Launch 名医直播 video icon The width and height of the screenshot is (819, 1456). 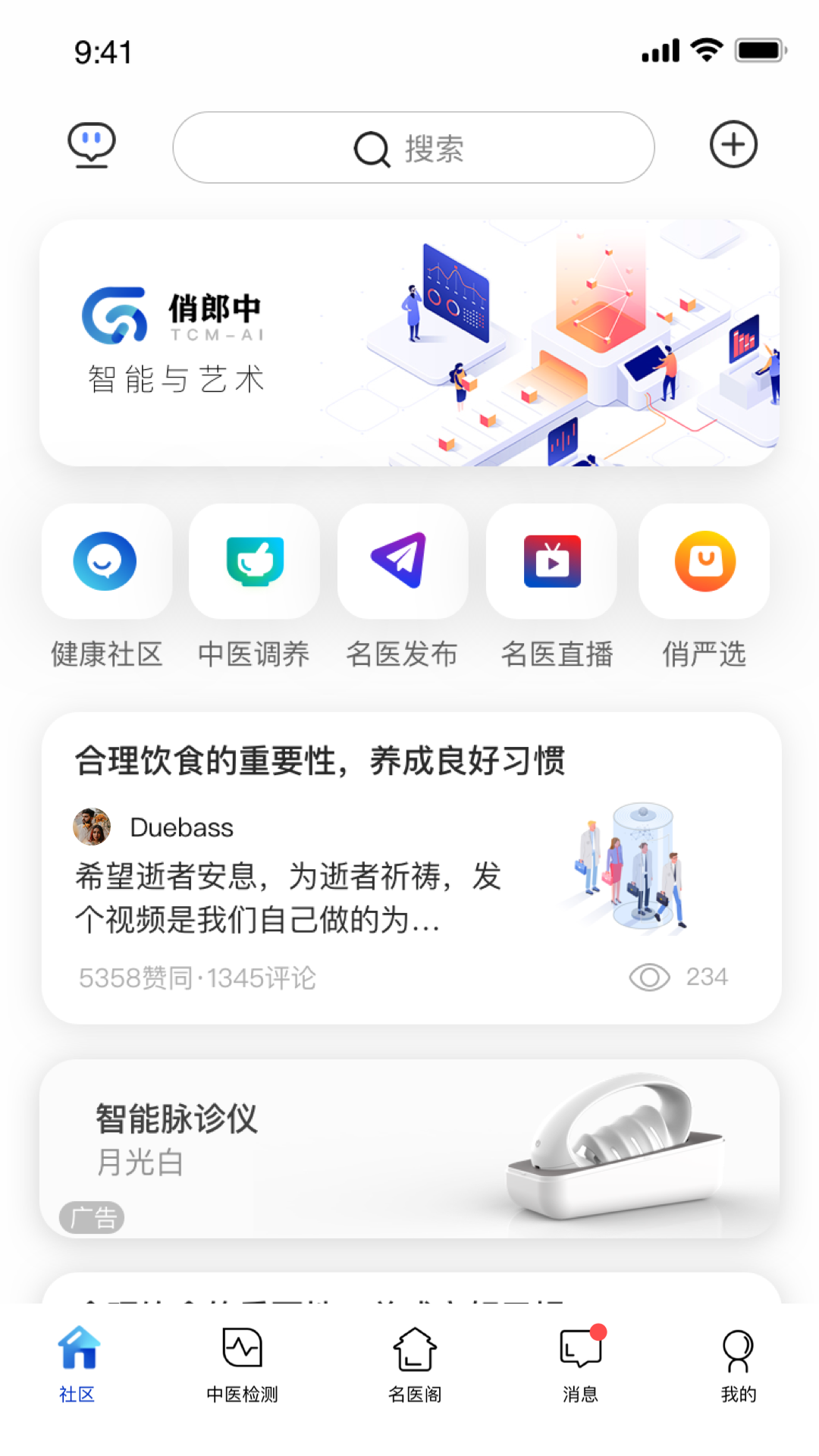551,561
